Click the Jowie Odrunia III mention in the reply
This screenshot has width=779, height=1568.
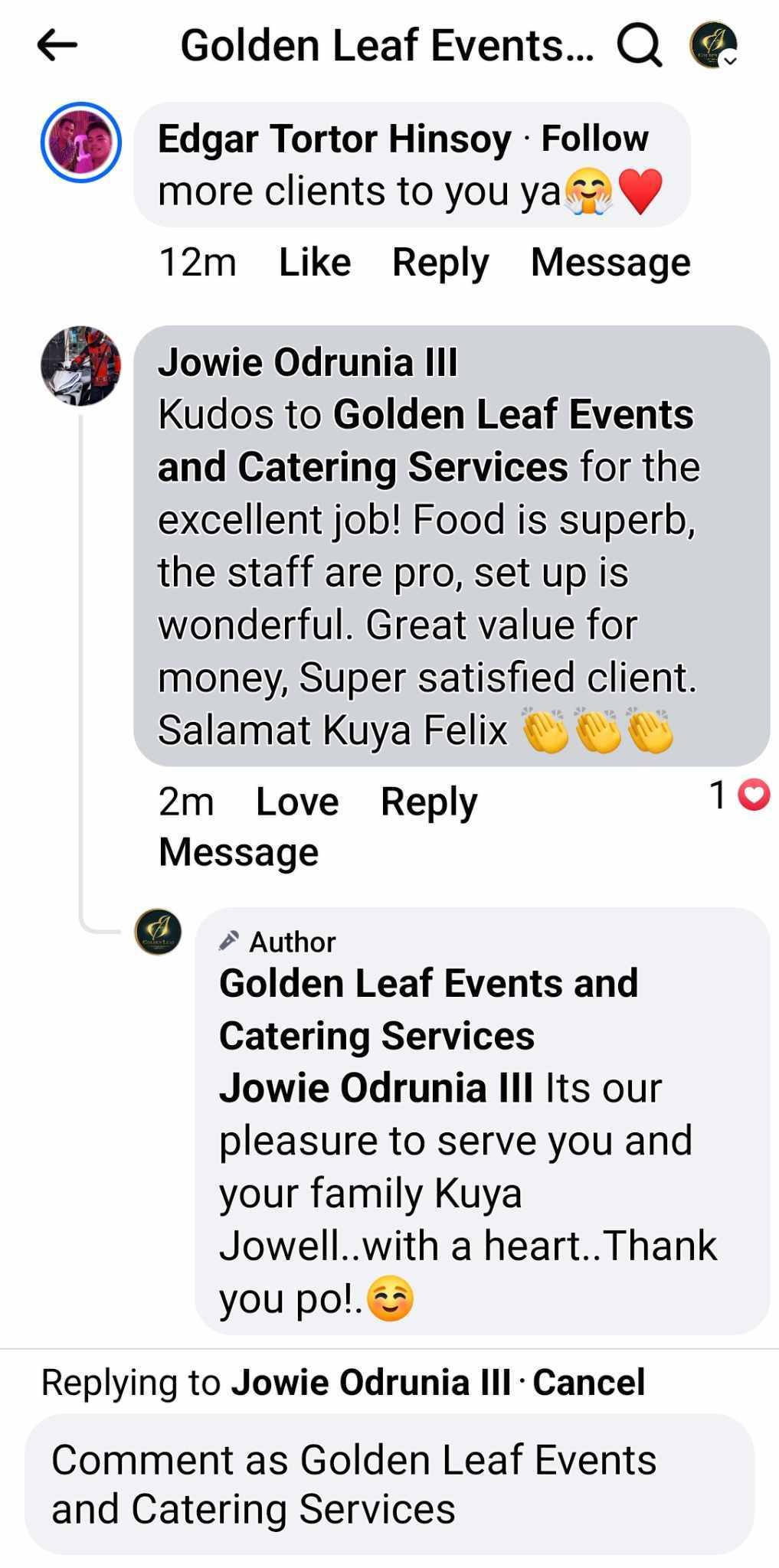point(375,1086)
